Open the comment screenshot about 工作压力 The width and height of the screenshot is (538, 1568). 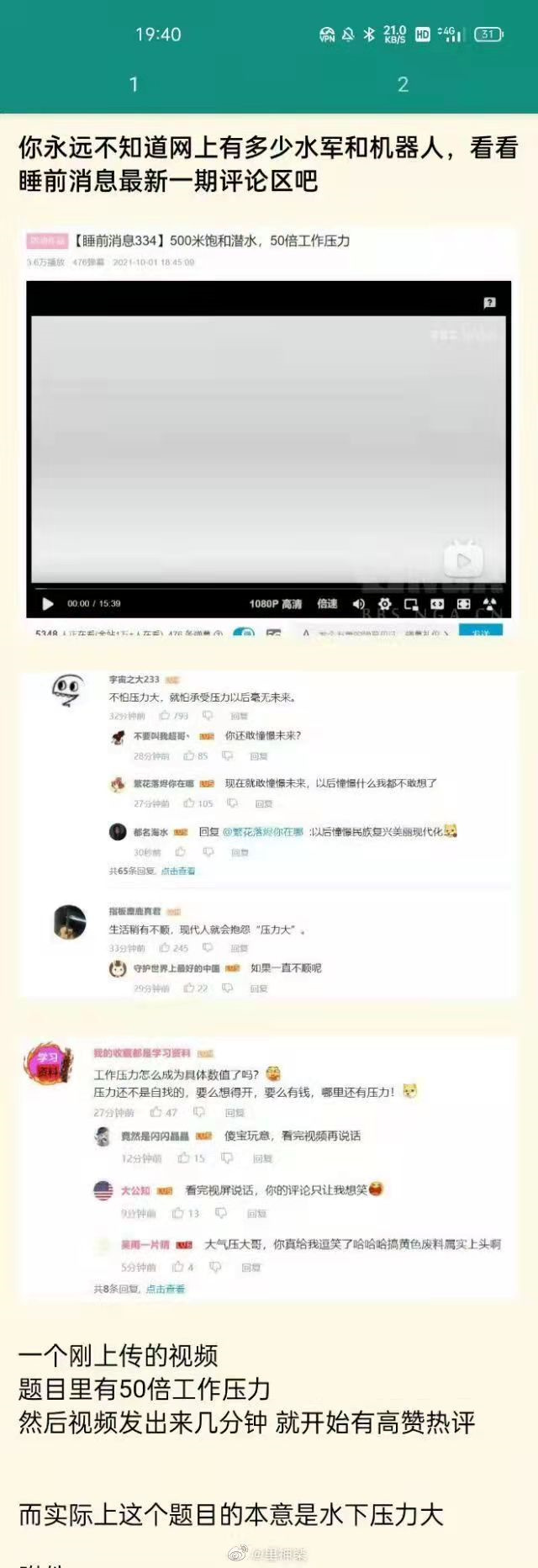268,1169
